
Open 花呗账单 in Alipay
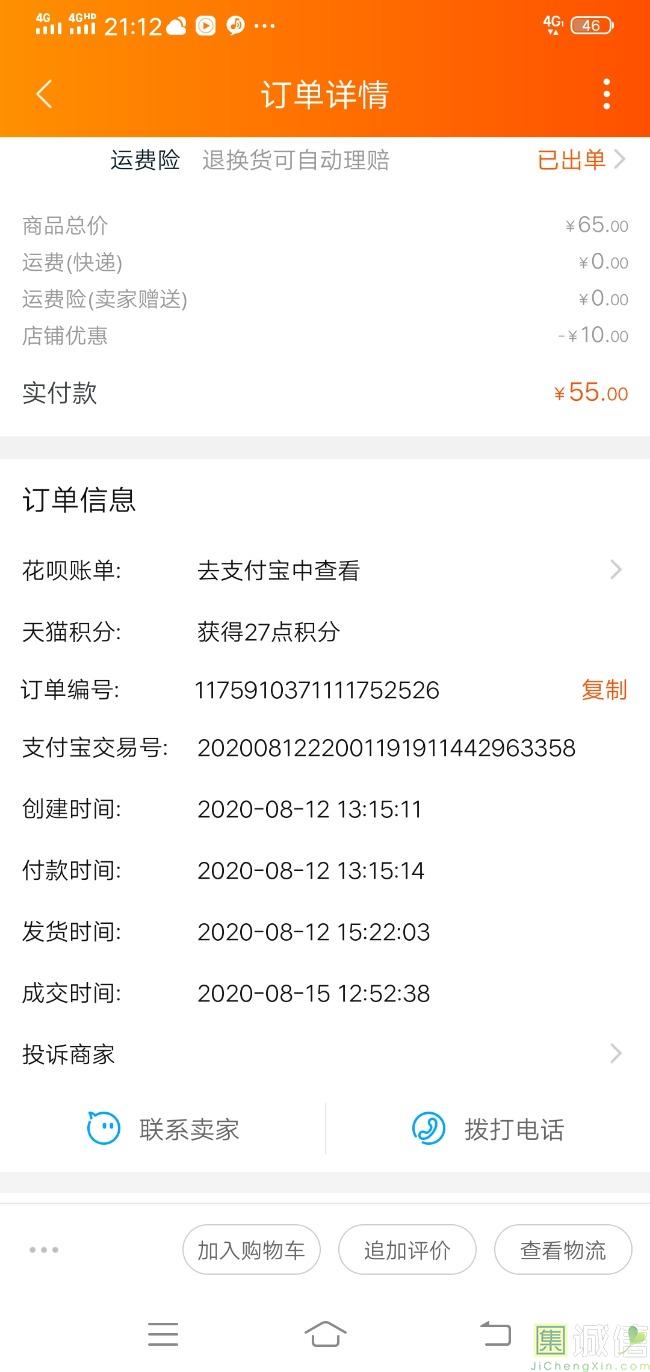[325, 570]
